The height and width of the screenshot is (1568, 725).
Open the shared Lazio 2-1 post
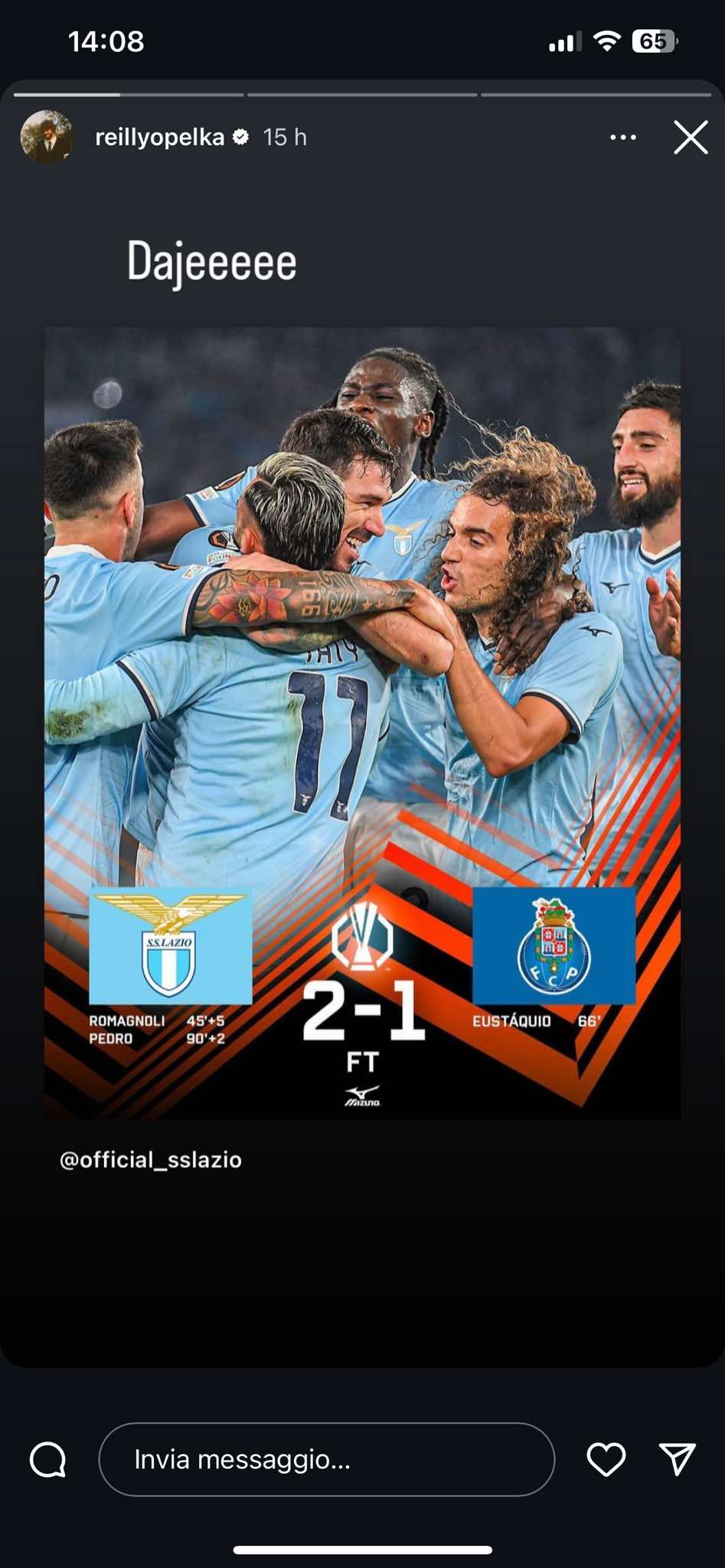pos(362,724)
